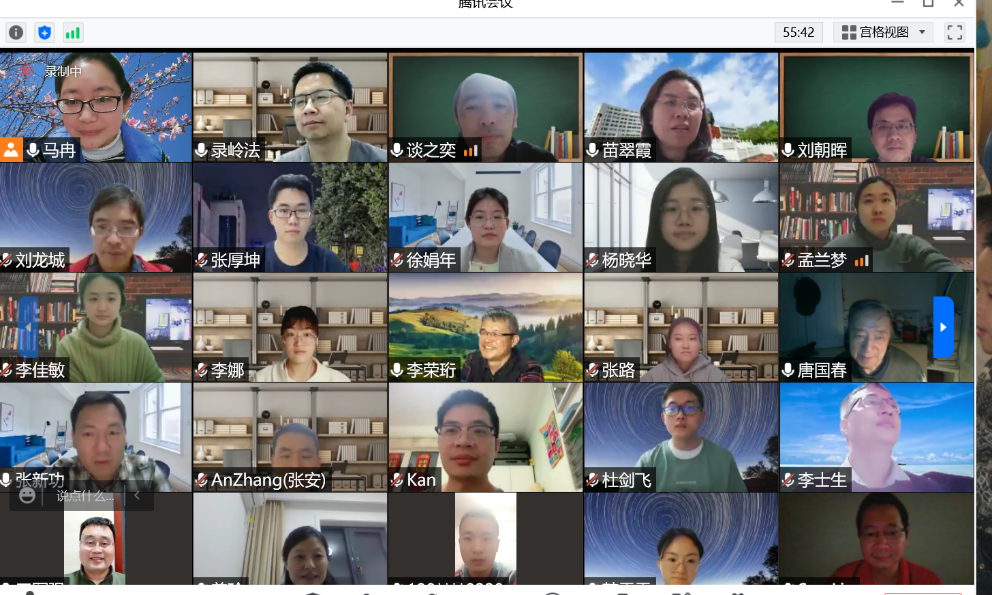Viewport: 992px width, 595px height.
Task: Select 杜剑飞's video tile
Action: (681, 435)
